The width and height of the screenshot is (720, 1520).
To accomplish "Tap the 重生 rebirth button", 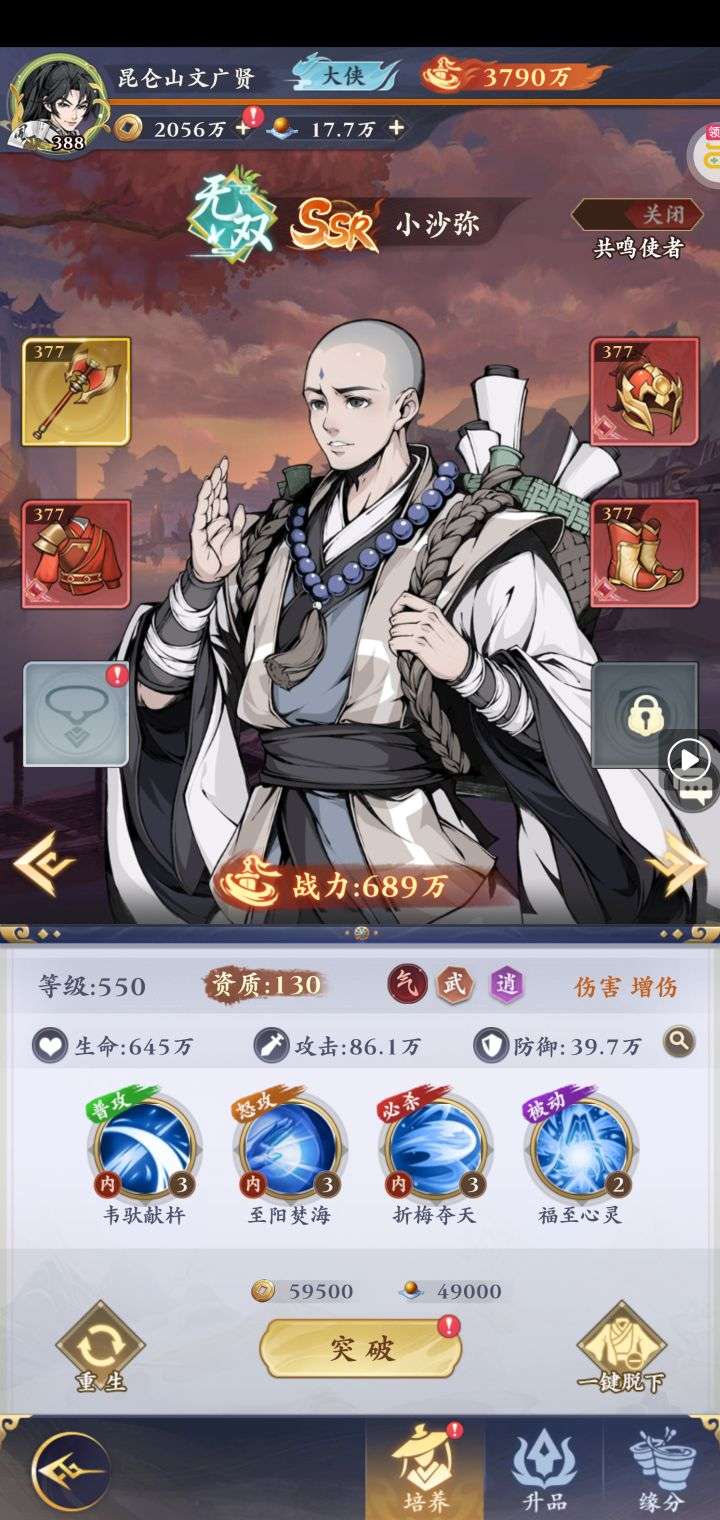I will coord(100,1348).
